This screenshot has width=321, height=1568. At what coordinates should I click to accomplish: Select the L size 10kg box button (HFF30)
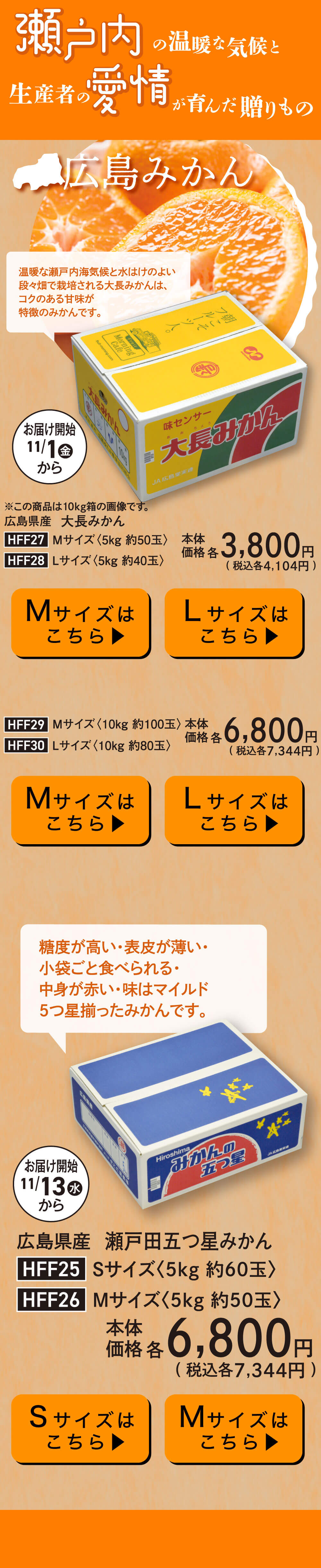pyautogui.click(x=233, y=809)
